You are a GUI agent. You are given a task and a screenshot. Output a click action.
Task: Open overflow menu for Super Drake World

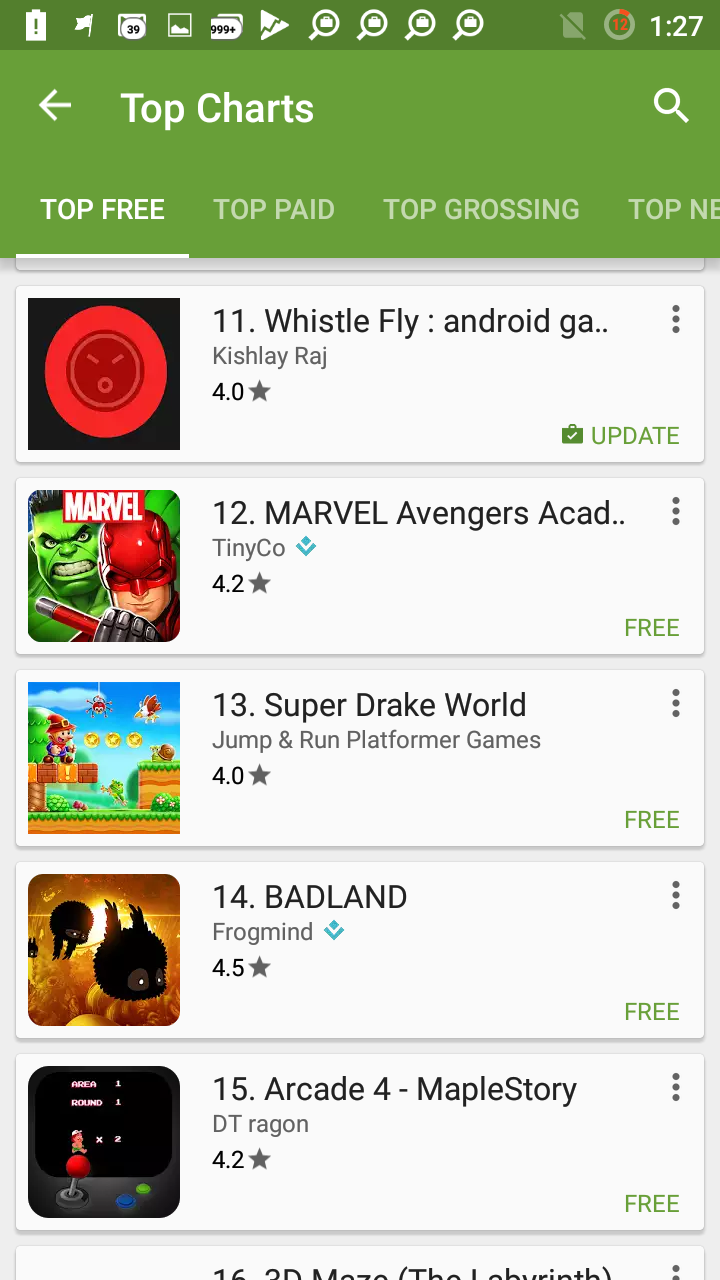point(676,703)
